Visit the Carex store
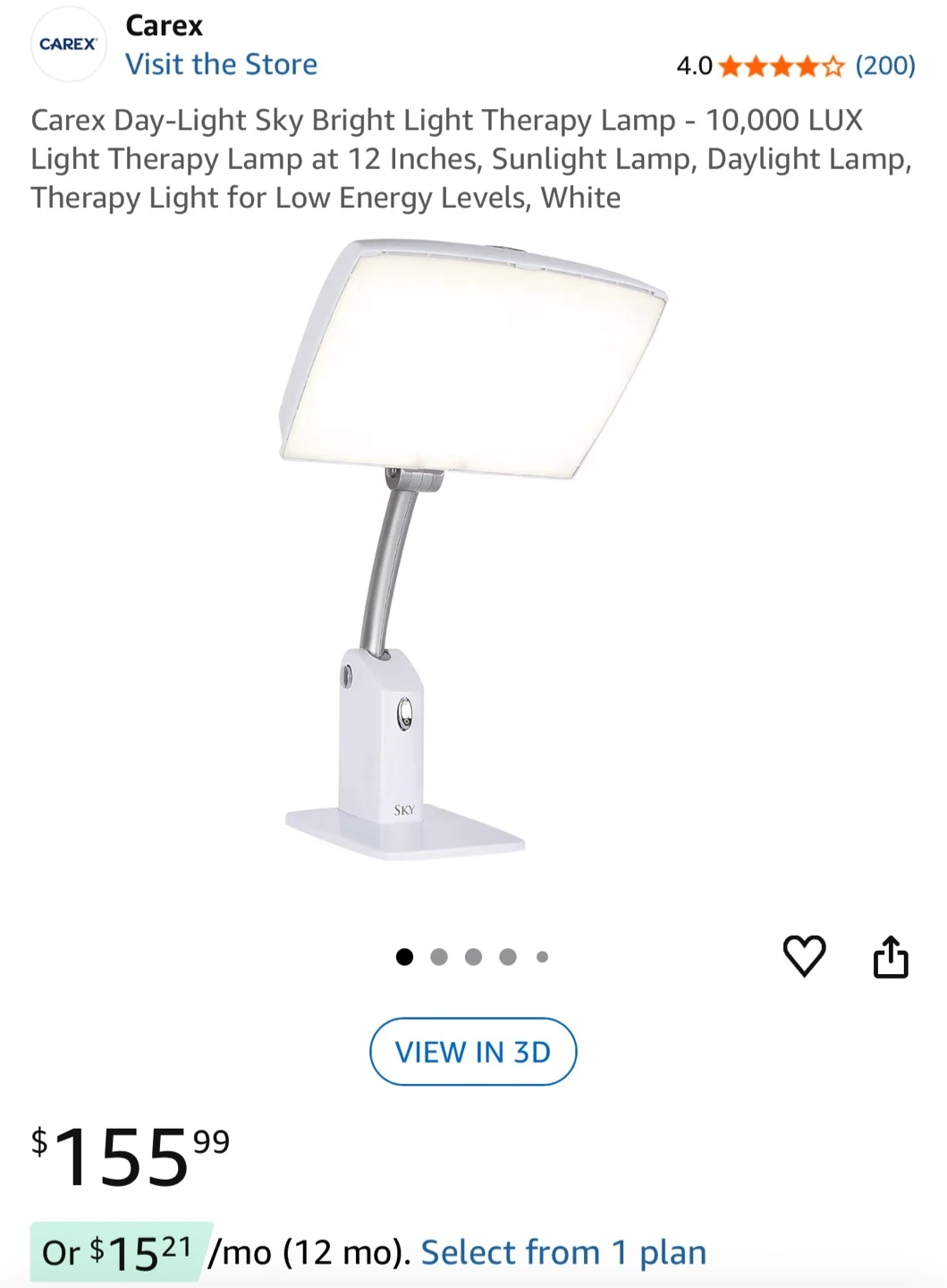The height and width of the screenshot is (1288, 947). 221,64
